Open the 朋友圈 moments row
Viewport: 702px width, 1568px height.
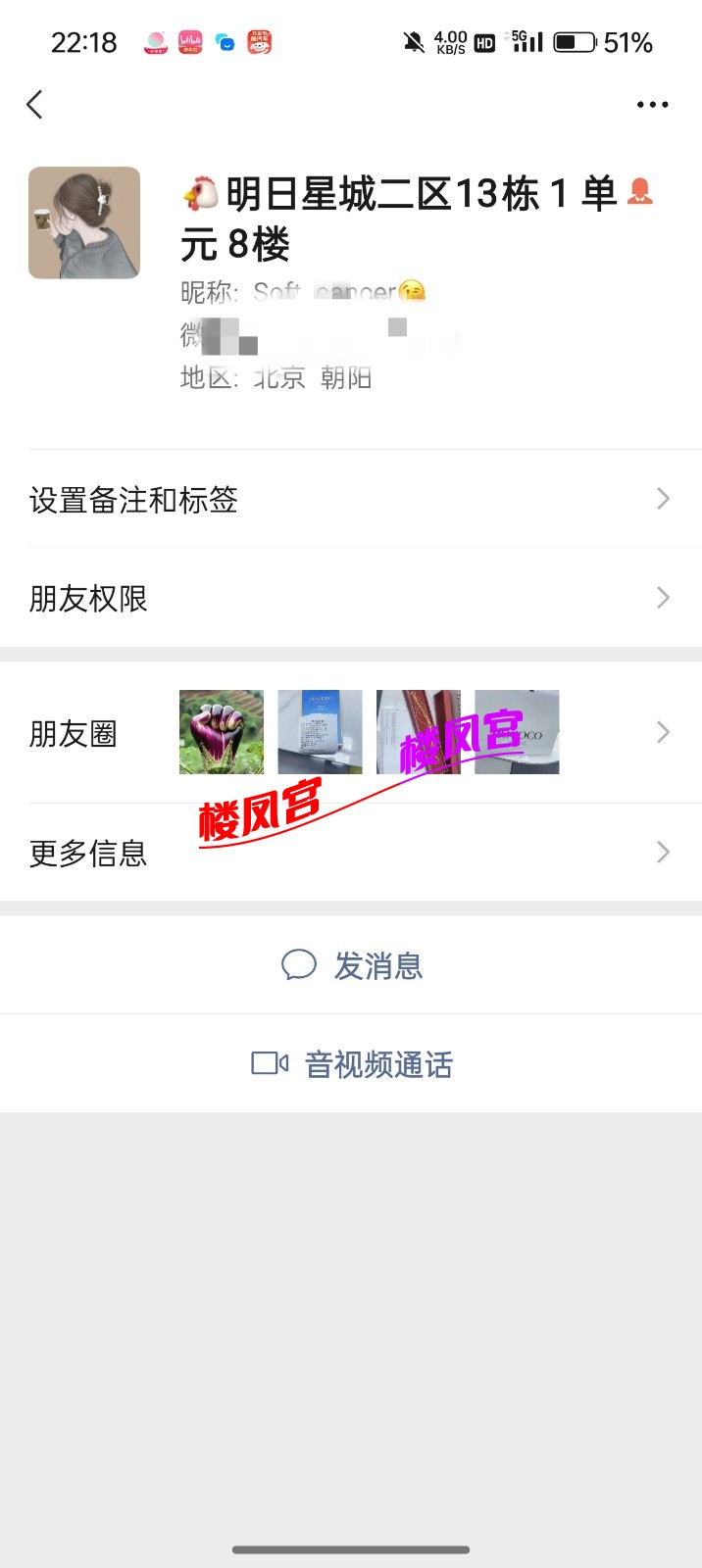tap(350, 733)
